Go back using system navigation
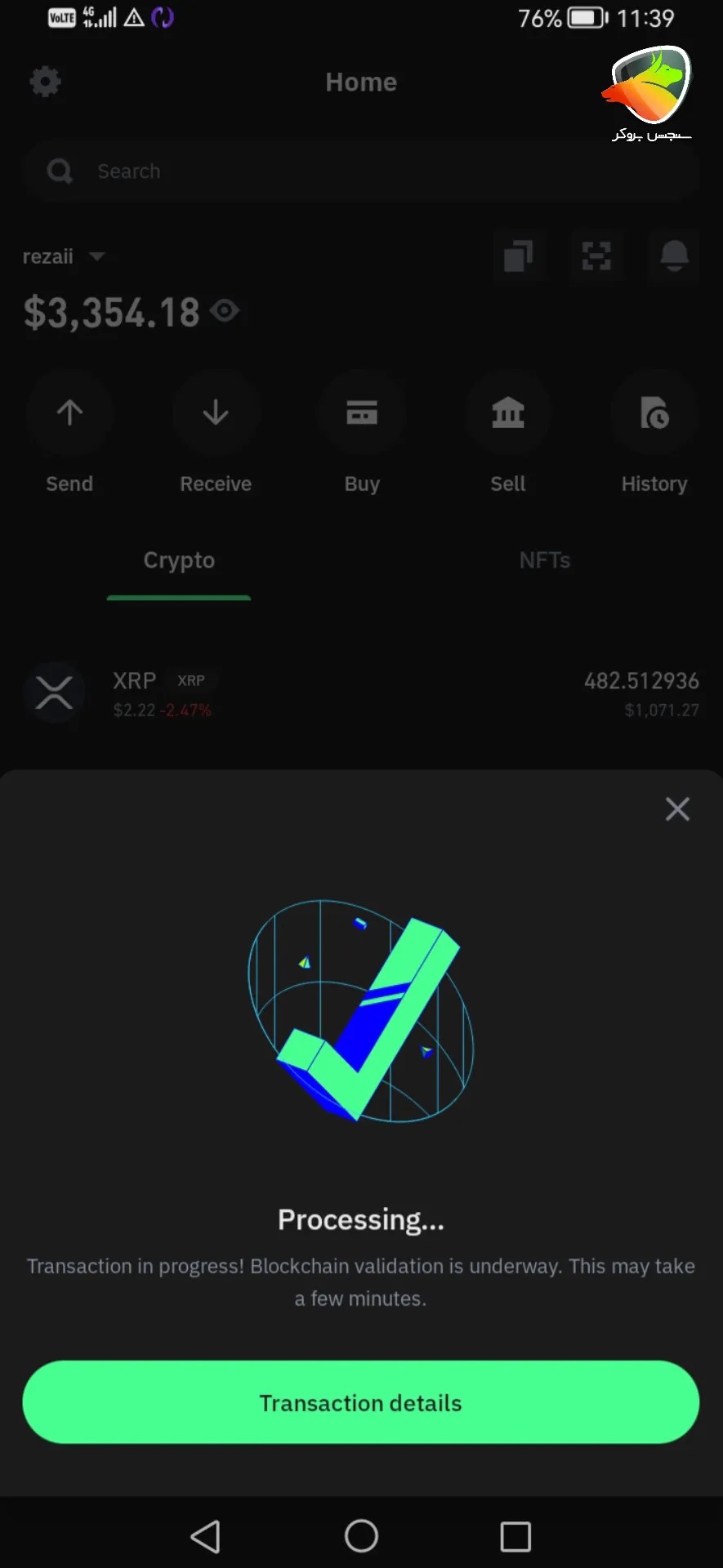 pos(205,1536)
